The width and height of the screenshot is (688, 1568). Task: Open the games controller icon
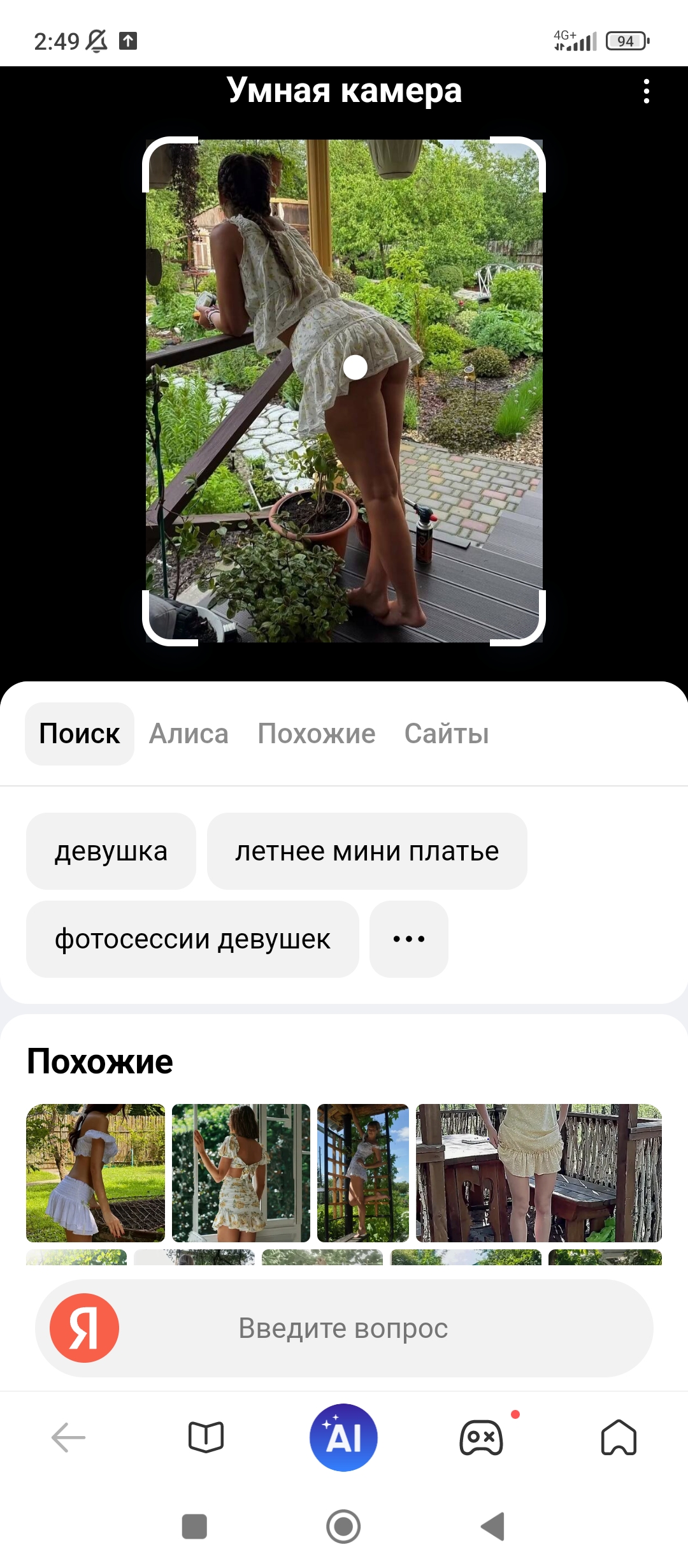(482, 1437)
